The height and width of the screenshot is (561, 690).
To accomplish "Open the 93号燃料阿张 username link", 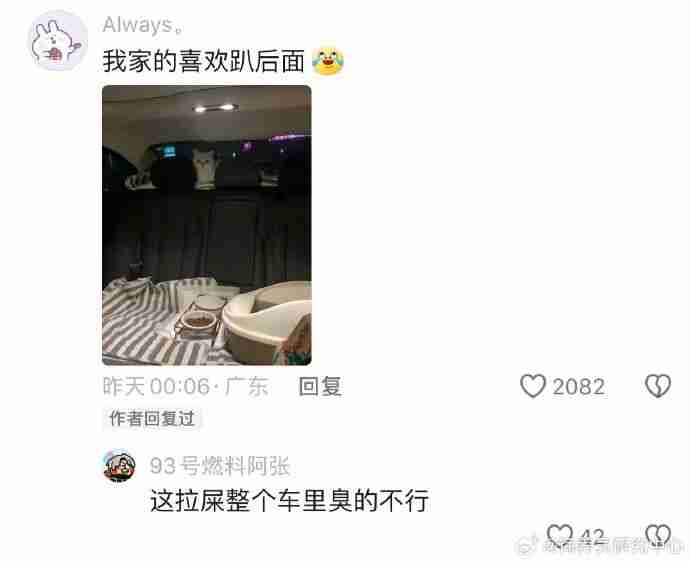I will (x=220, y=466).
